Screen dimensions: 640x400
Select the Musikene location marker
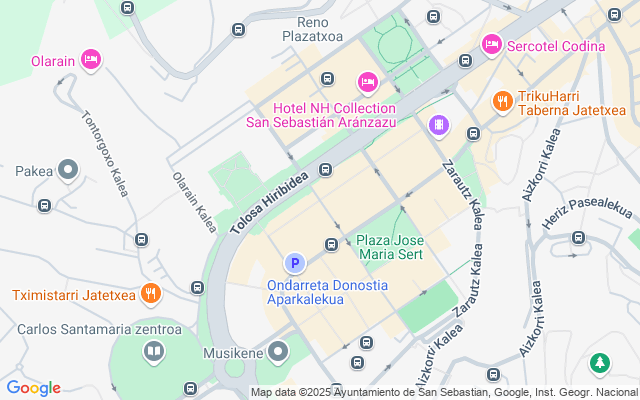(x=278, y=352)
